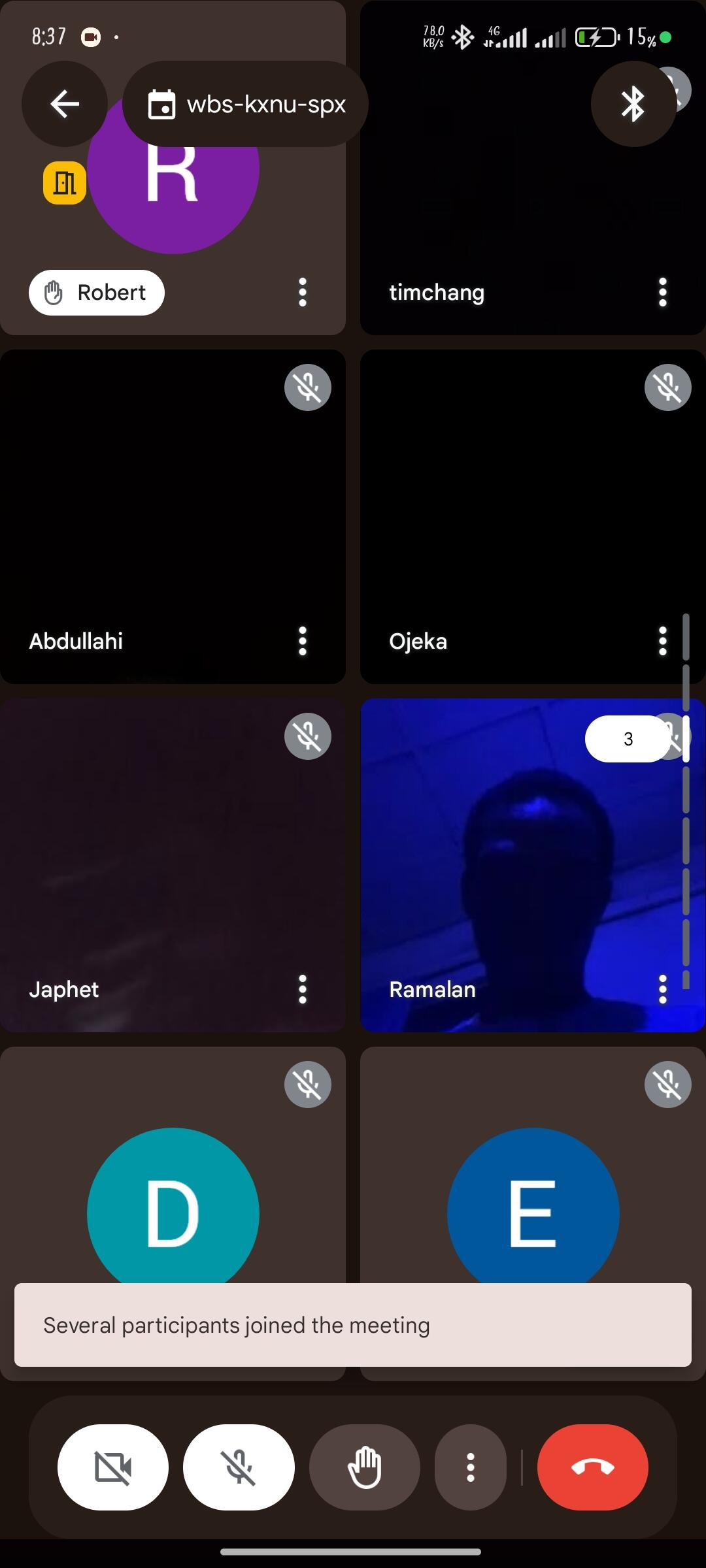Open meeting details for wbs-kxnu-spx
The width and height of the screenshot is (706, 1568).
coord(246,105)
